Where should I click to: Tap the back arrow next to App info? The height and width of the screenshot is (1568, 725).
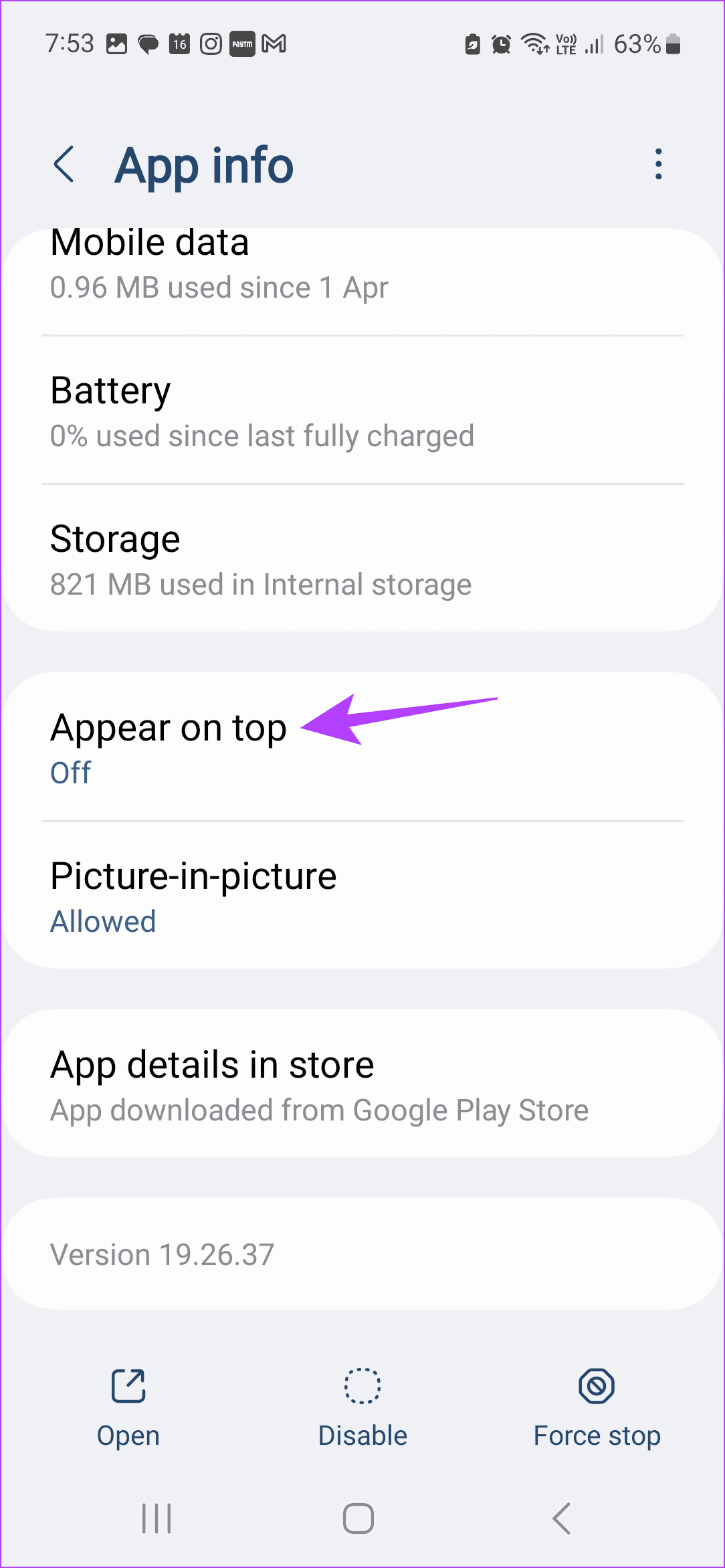[65, 165]
